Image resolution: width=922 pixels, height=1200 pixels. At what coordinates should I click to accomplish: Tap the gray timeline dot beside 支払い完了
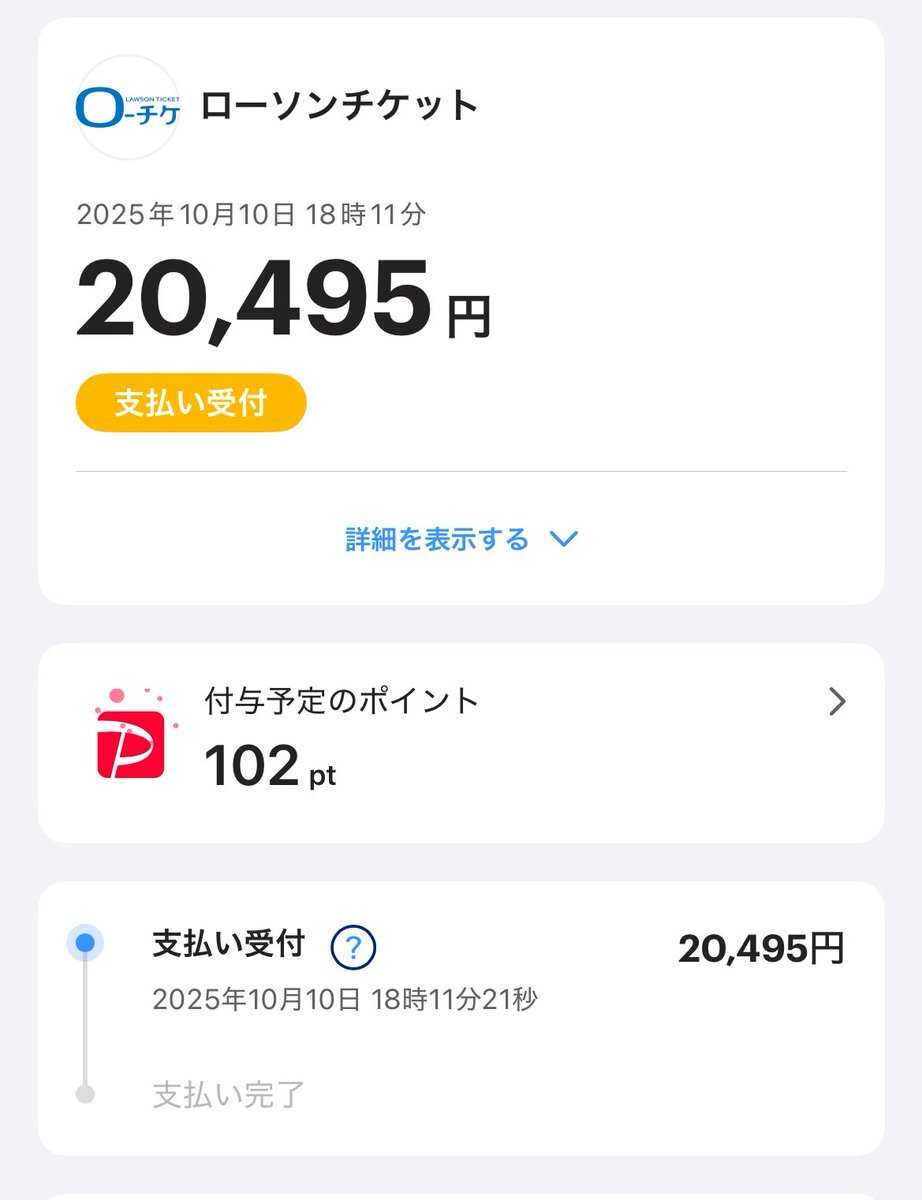(83, 1095)
